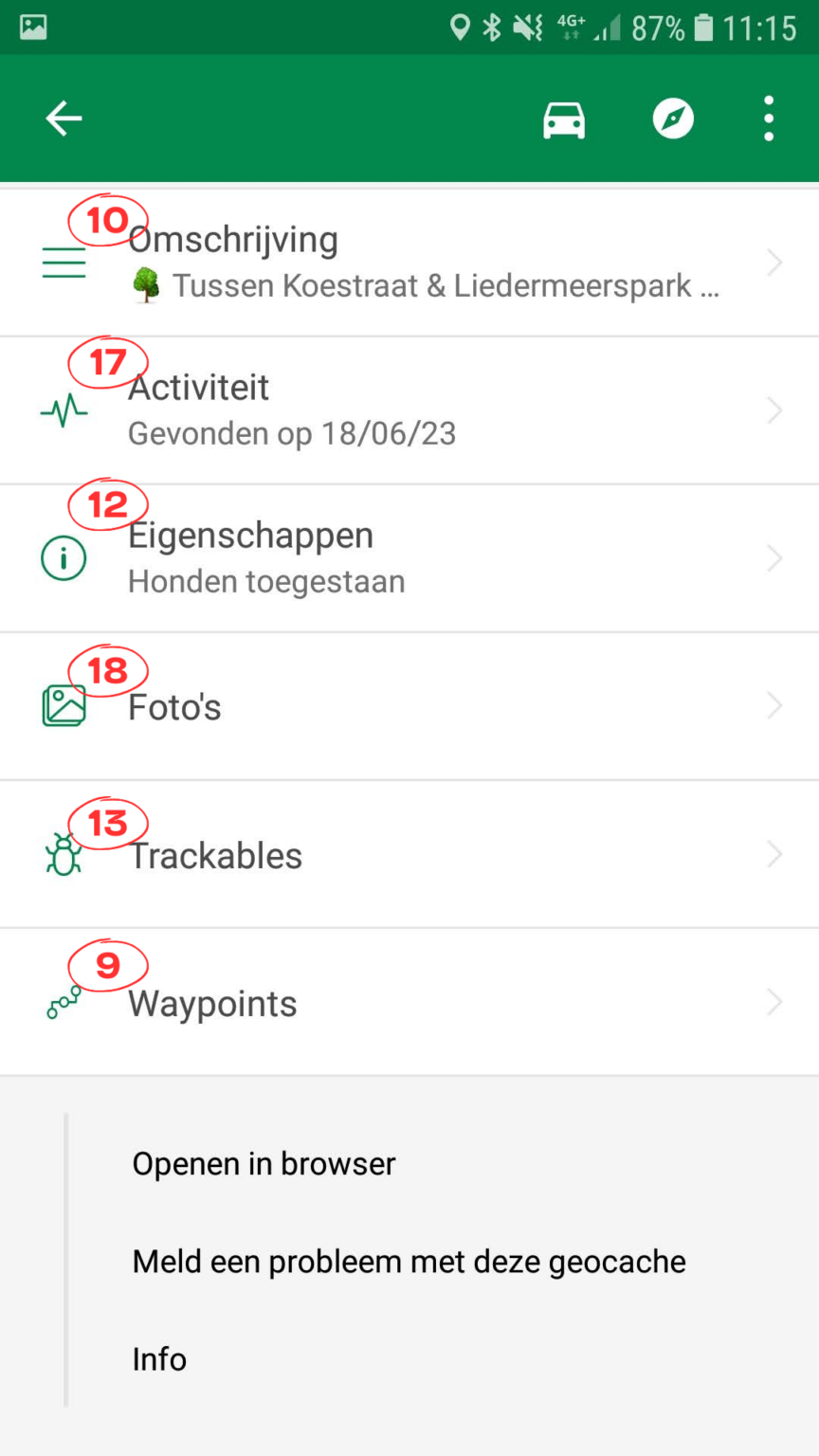
Task: Tap the back arrow in the header
Action: point(64,118)
